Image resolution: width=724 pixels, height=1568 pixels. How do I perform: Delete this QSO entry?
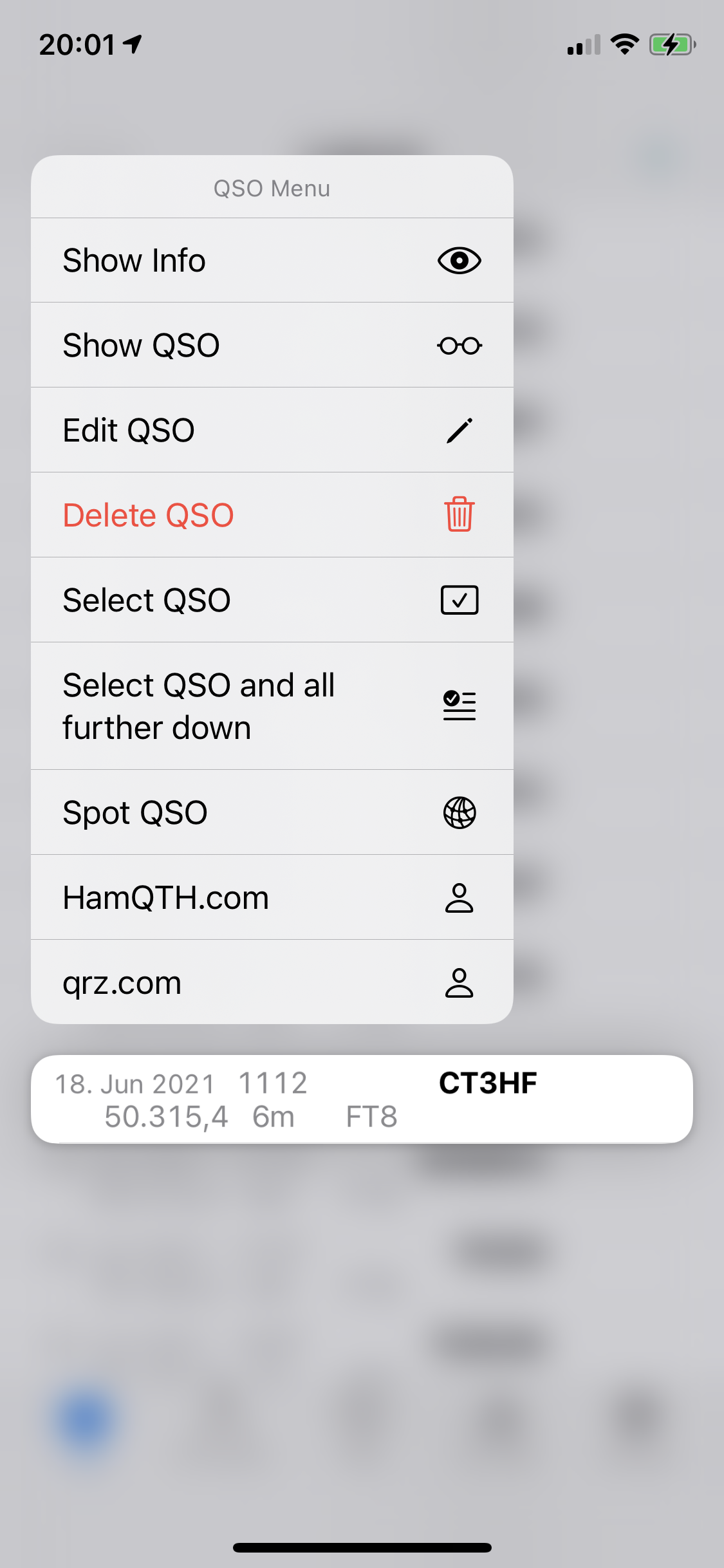[x=272, y=516]
